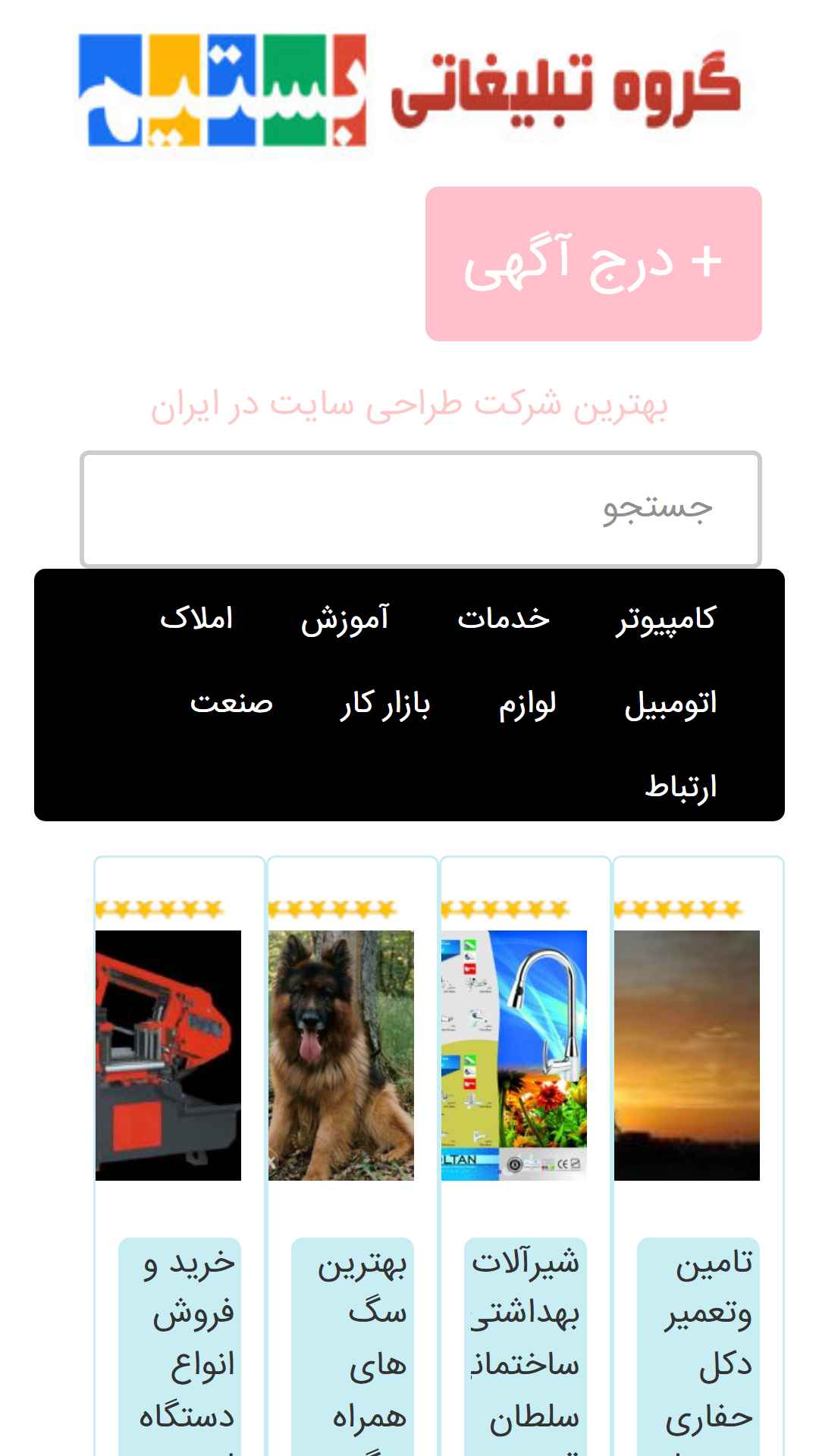
Task: Open the املاک category
Action: point(196,619)
